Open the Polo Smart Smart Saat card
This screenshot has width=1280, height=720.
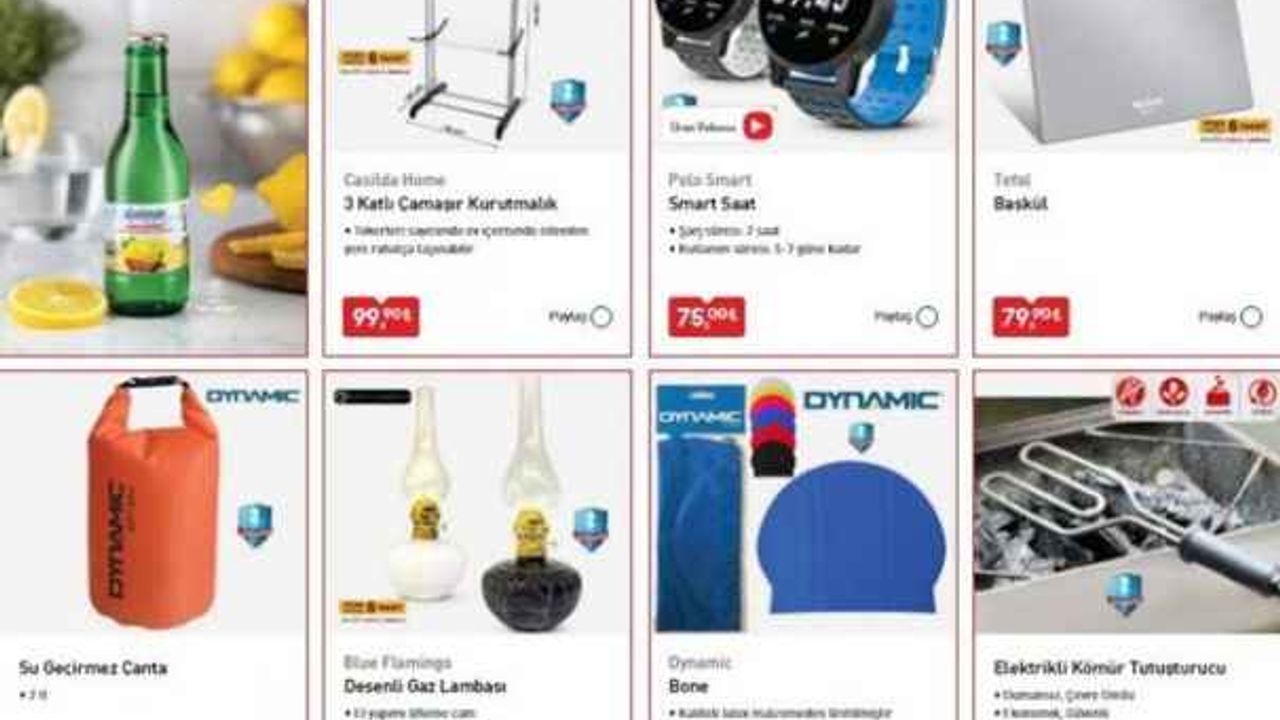pyautogui.click(x=711, y=204)
